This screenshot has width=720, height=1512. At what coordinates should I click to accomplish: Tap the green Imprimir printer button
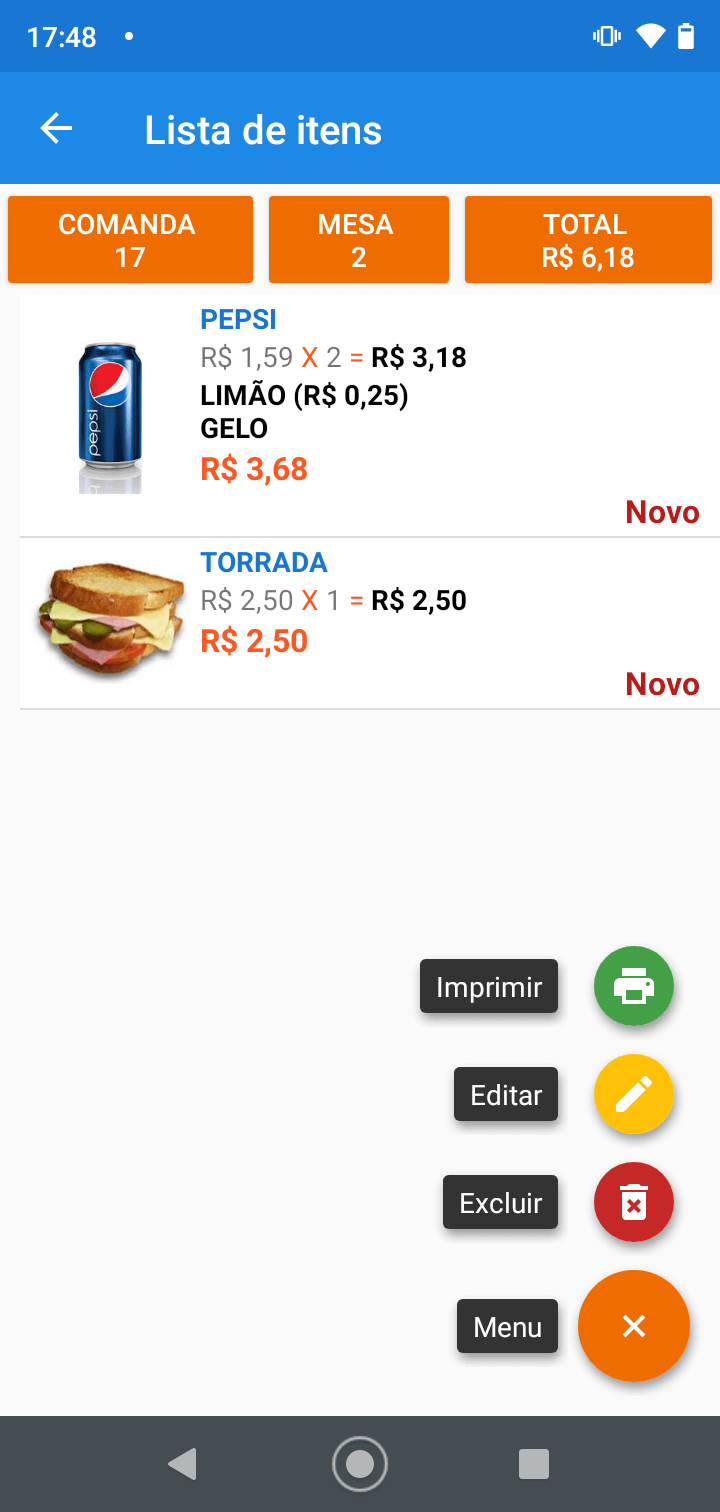click(x=634, y=987)
